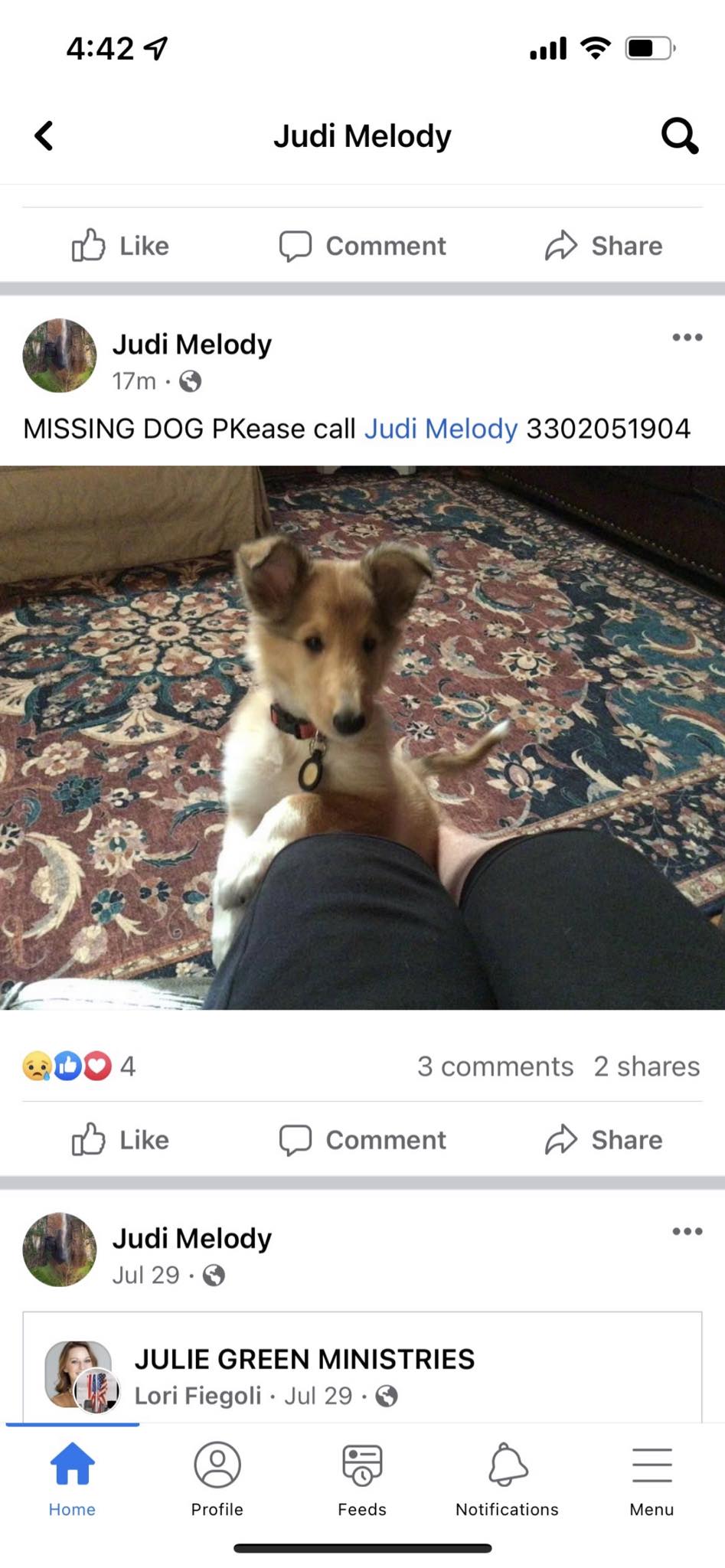The width and height of the screenshot is (725, 1568).
Task: Share the post above the missing dog post
Action: (603, 246)
